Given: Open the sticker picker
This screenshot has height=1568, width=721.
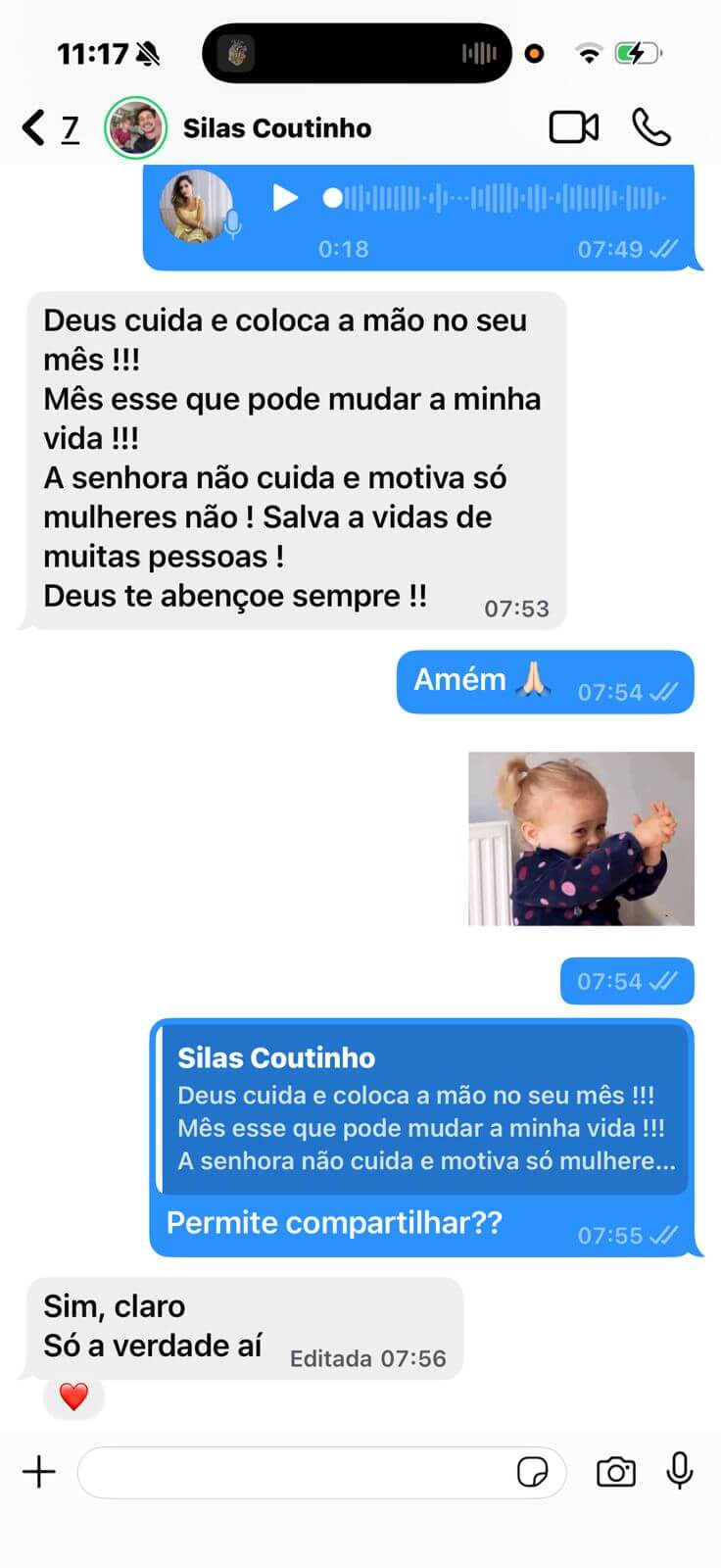Looking at the screenshot, I should point(532,1472).
